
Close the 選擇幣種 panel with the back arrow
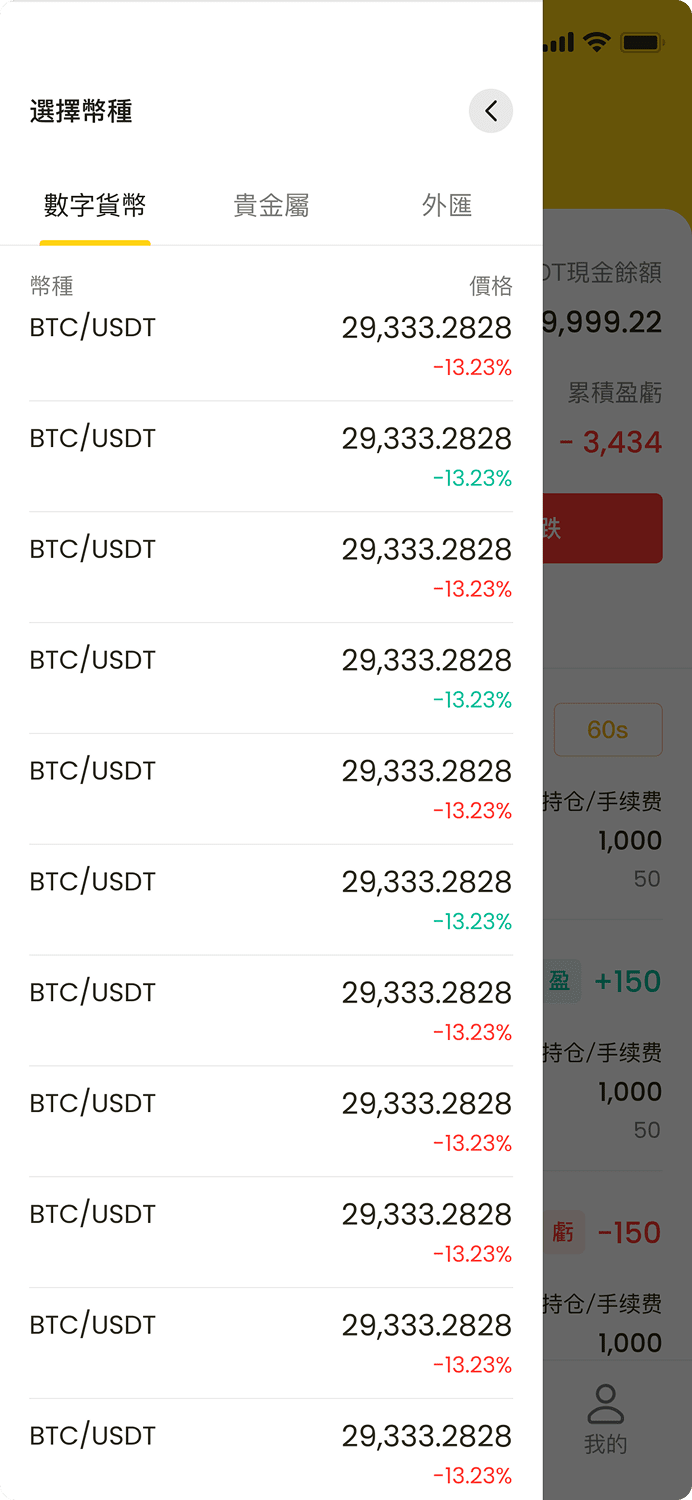[491, 111]
